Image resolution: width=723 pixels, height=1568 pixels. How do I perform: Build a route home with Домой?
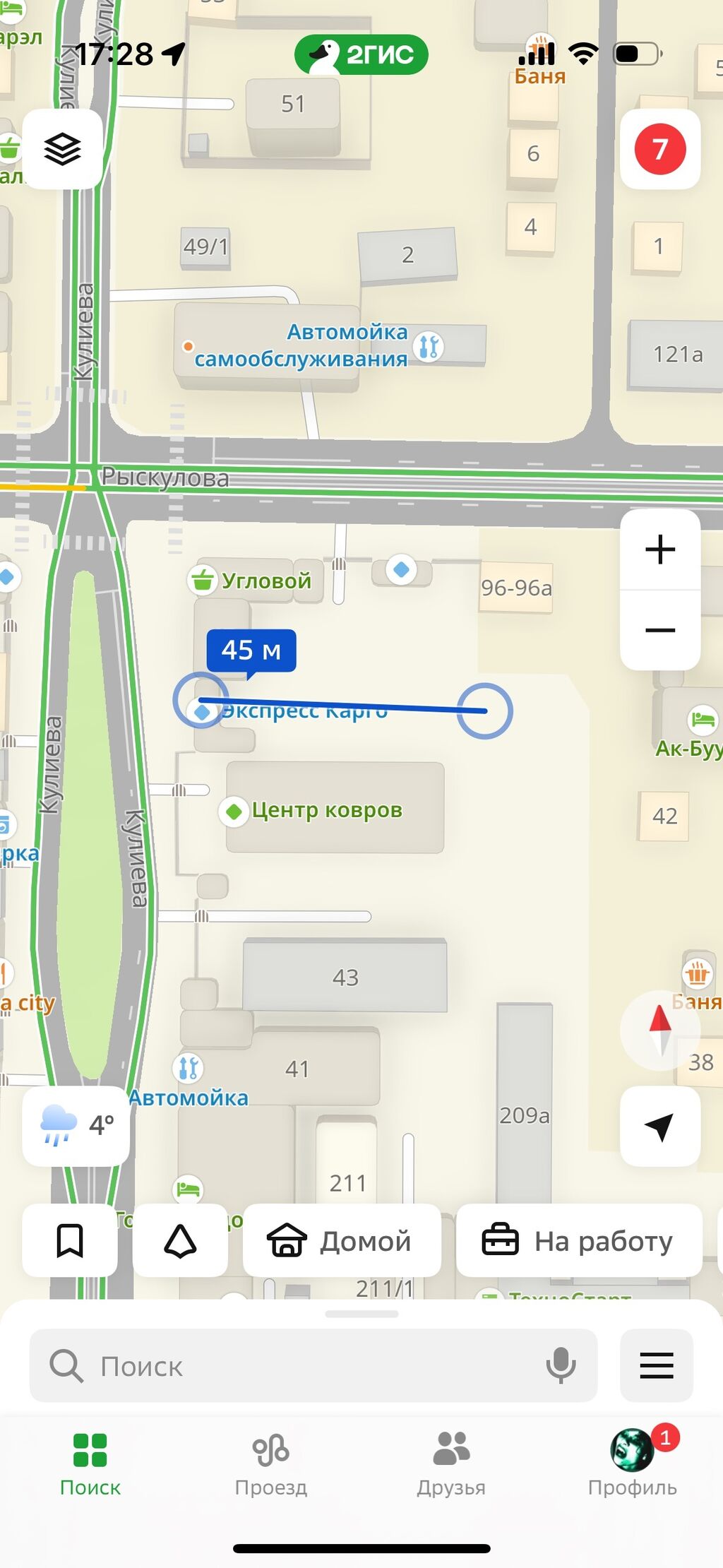coord(342,1240)
